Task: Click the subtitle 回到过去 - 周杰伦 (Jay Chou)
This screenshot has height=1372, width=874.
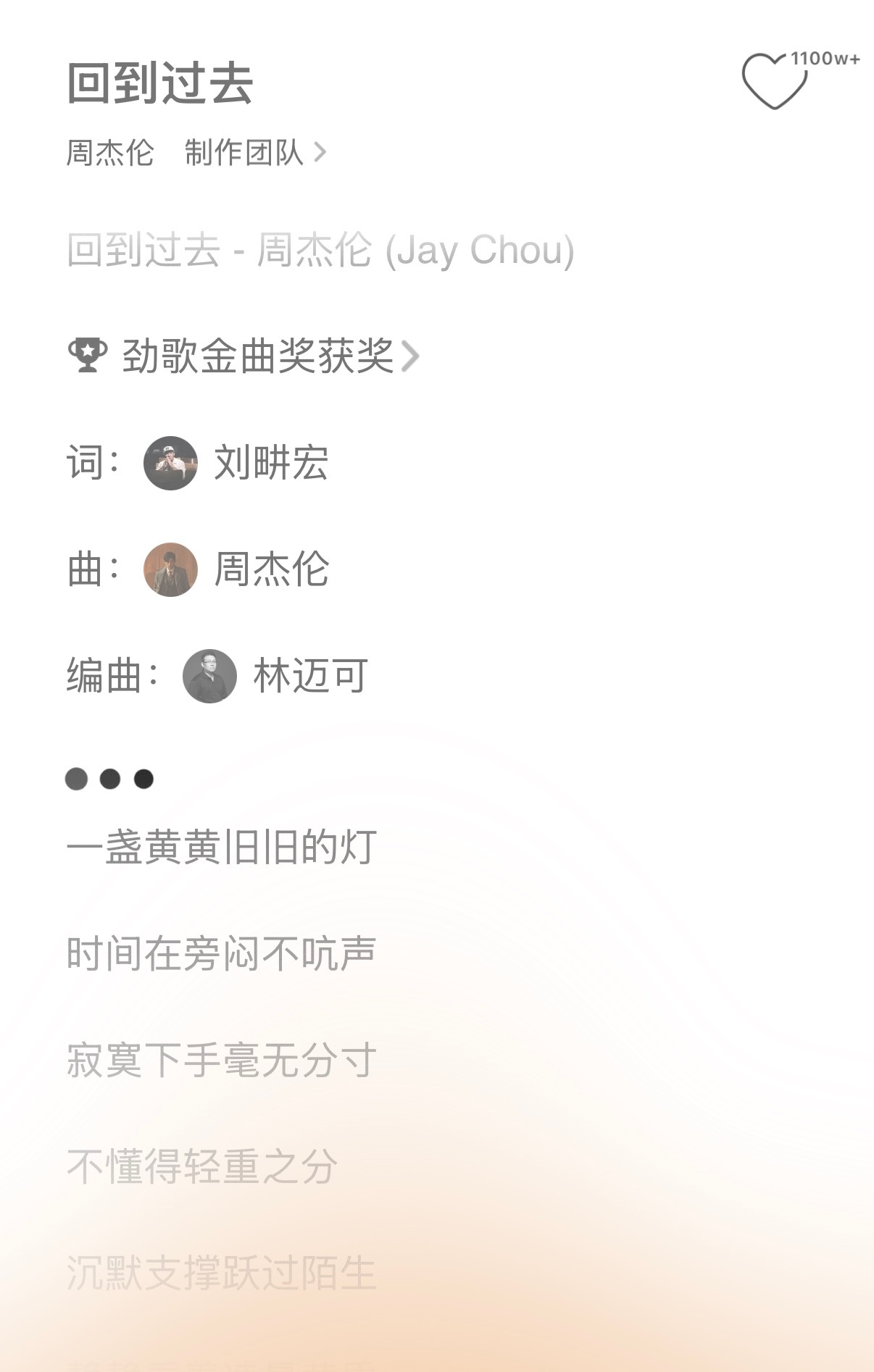Action: click(320, 250)
